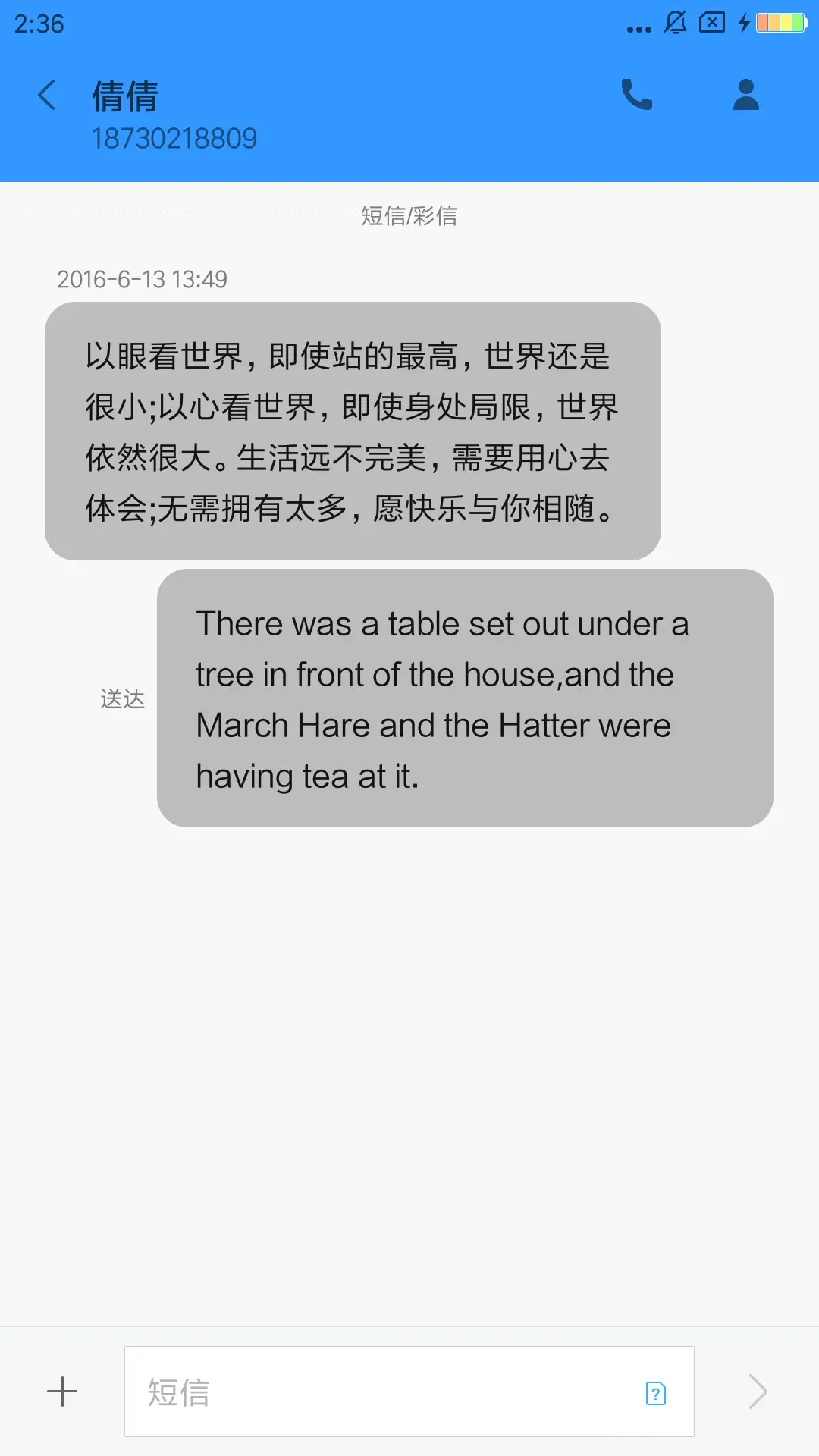Open 倩倩's contact details
Screen dimensions: 819x1456
745,96
